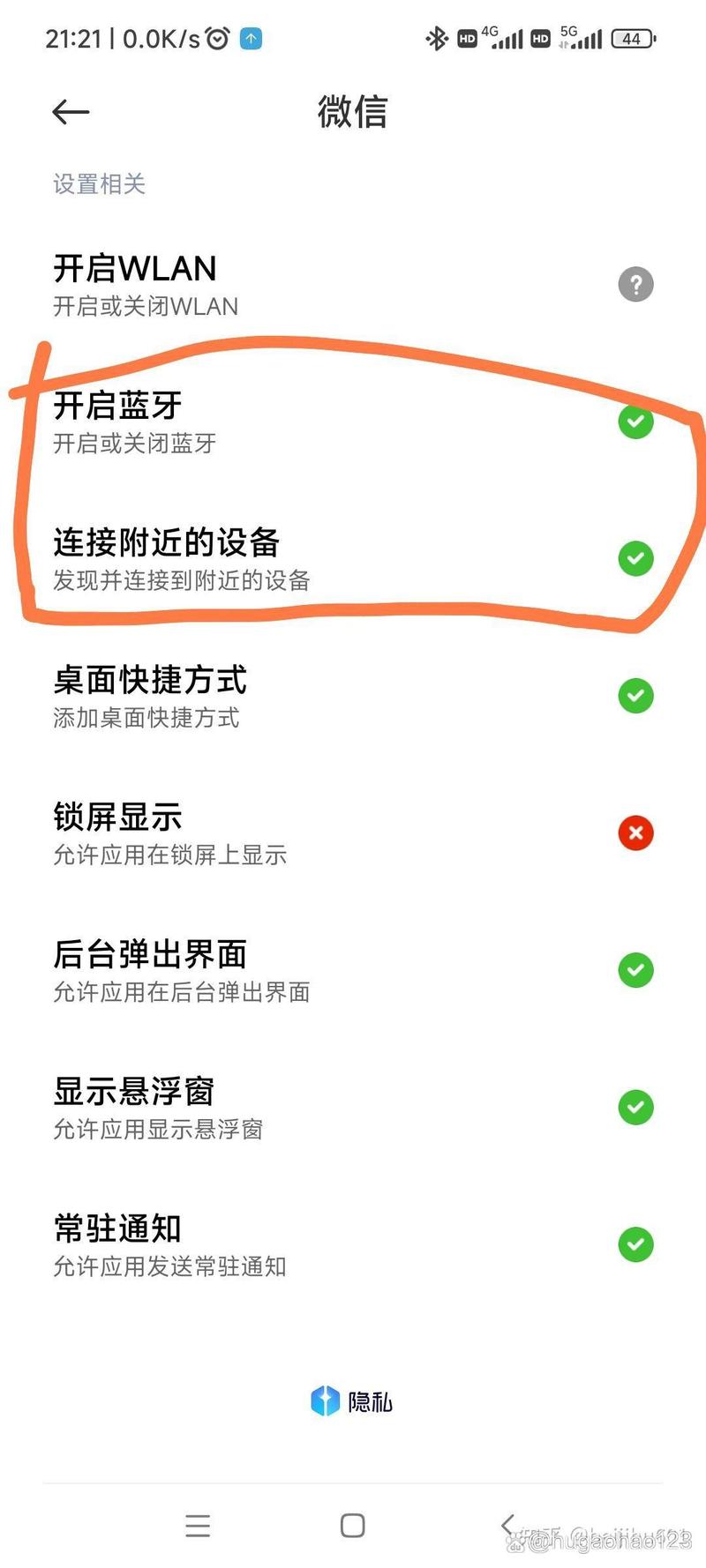The image size is (706, 1568).
Task: Open the 开启蓝牙 permission setting
Action: [x=353, y=422]
